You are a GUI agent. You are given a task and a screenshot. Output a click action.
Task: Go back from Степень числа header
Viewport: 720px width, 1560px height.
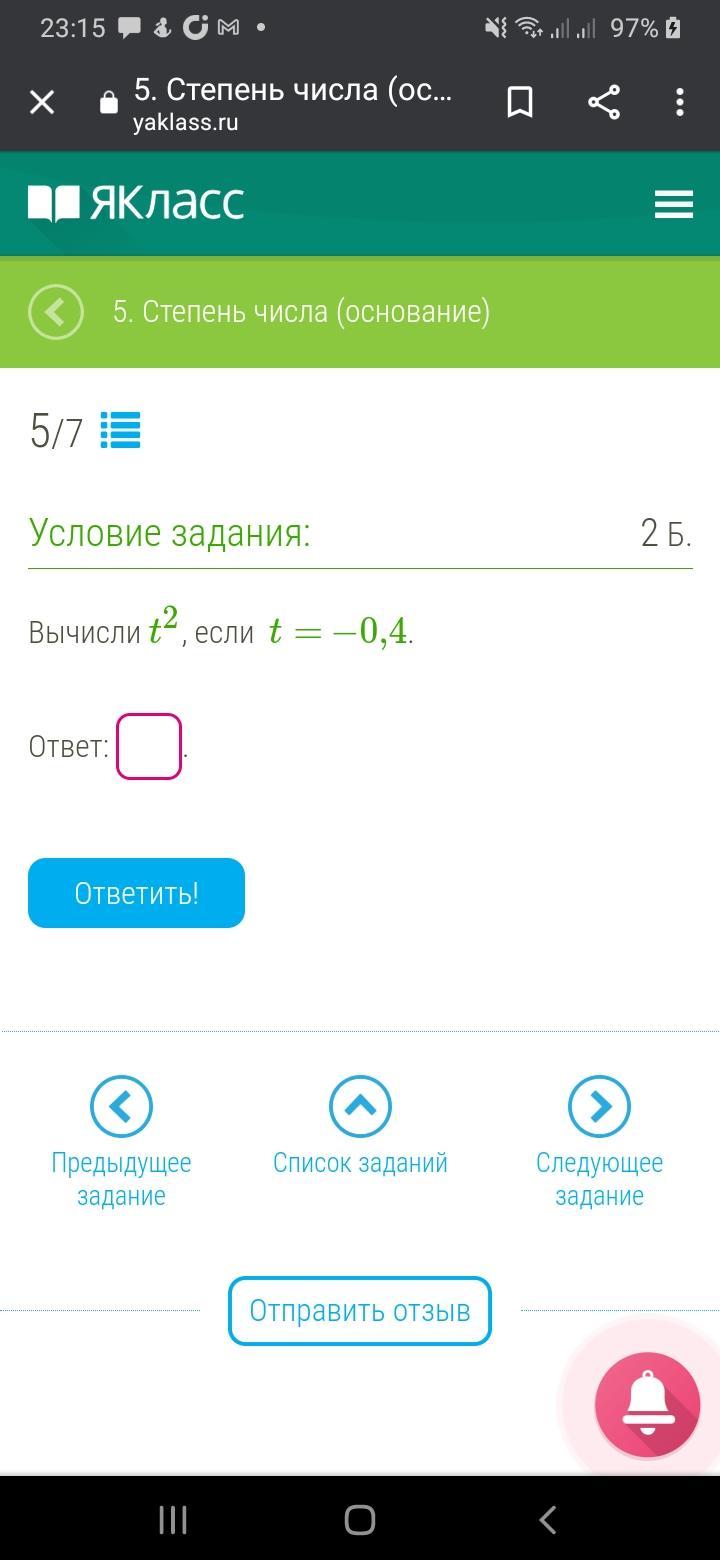point(56,312)
